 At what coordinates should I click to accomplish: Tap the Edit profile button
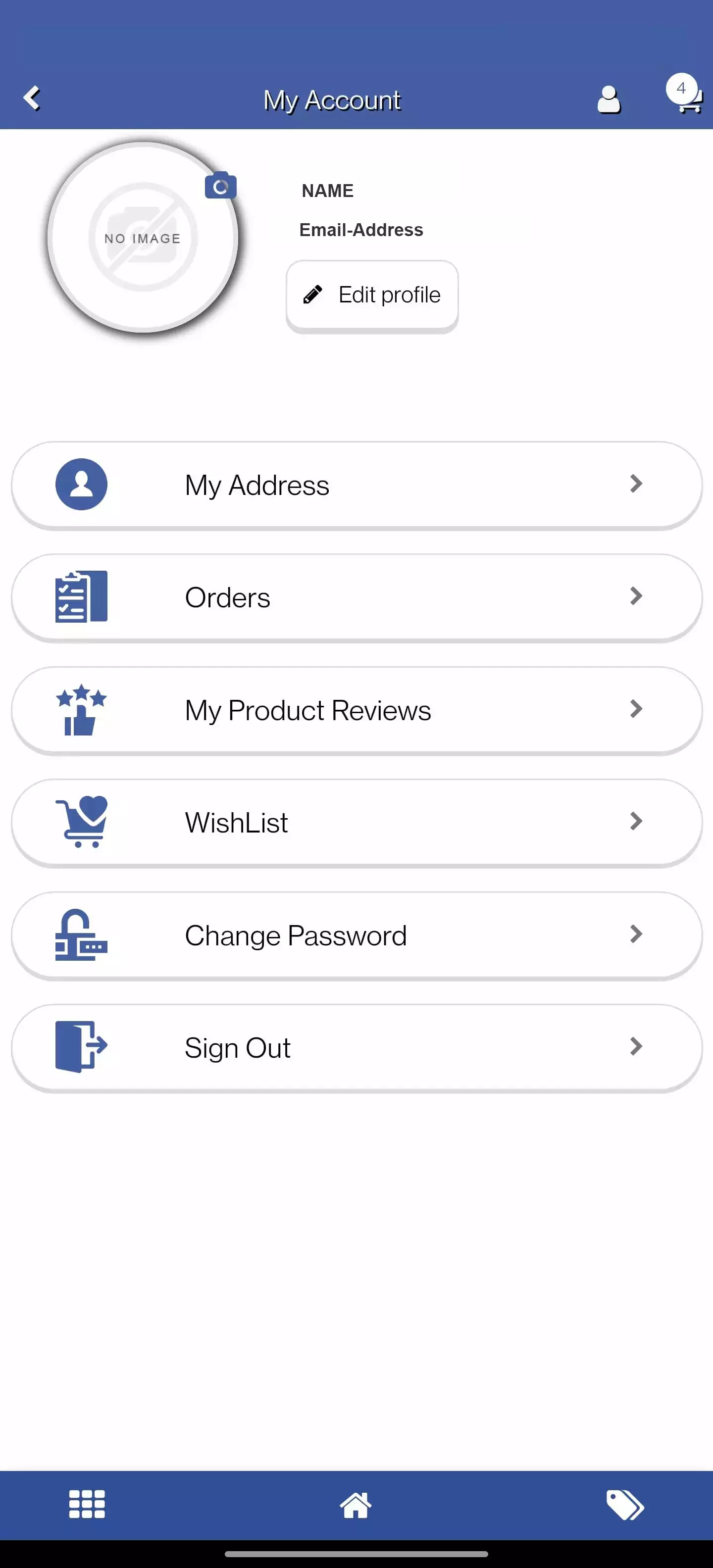point(372,295)
